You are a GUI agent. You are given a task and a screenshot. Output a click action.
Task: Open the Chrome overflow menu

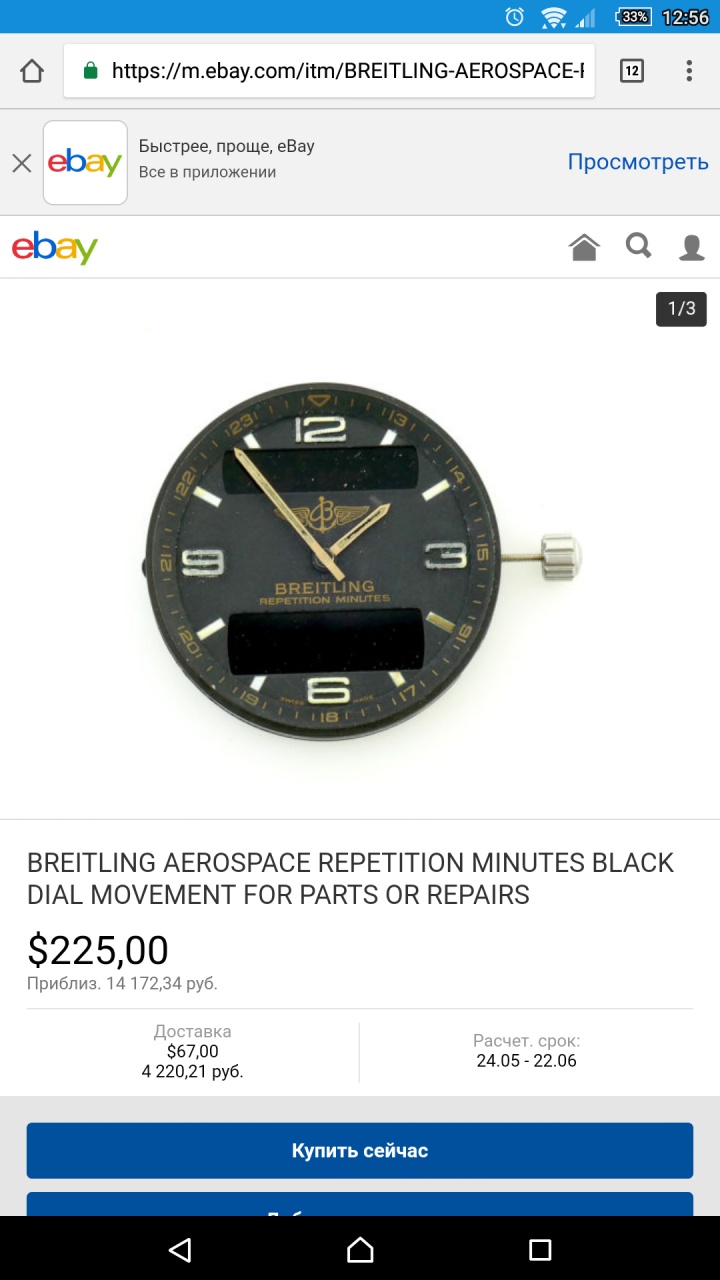pos(689,71)
